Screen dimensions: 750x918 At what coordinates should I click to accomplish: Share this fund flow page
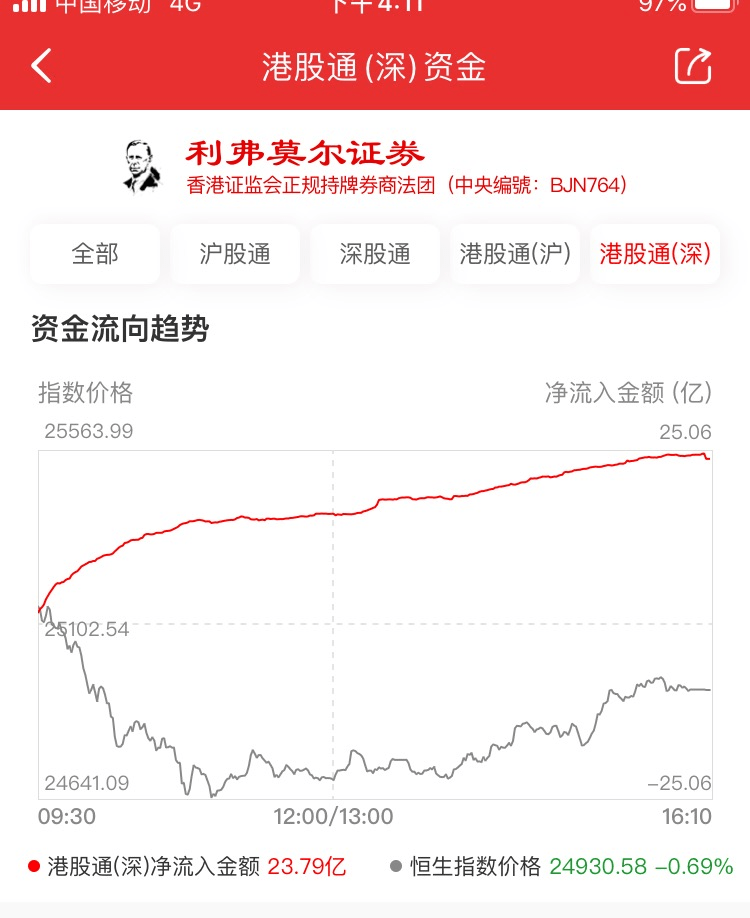(693, 67)
